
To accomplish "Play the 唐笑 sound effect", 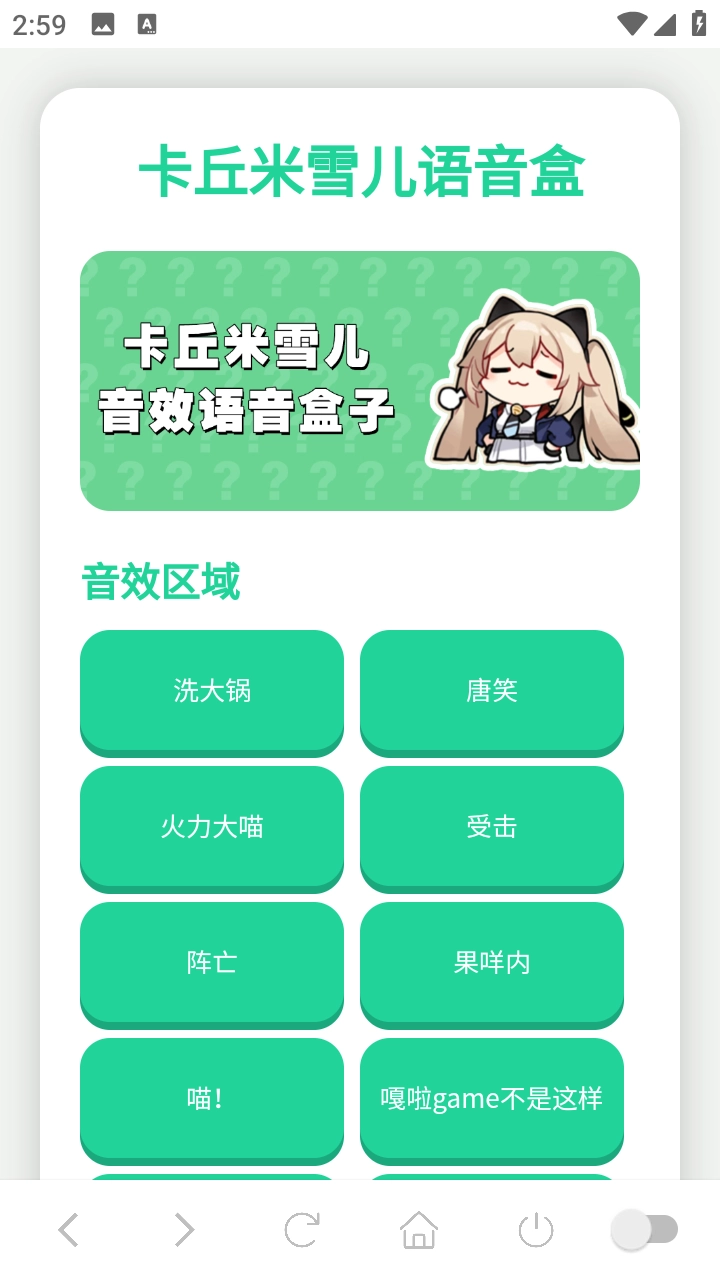I will point(492,692).
